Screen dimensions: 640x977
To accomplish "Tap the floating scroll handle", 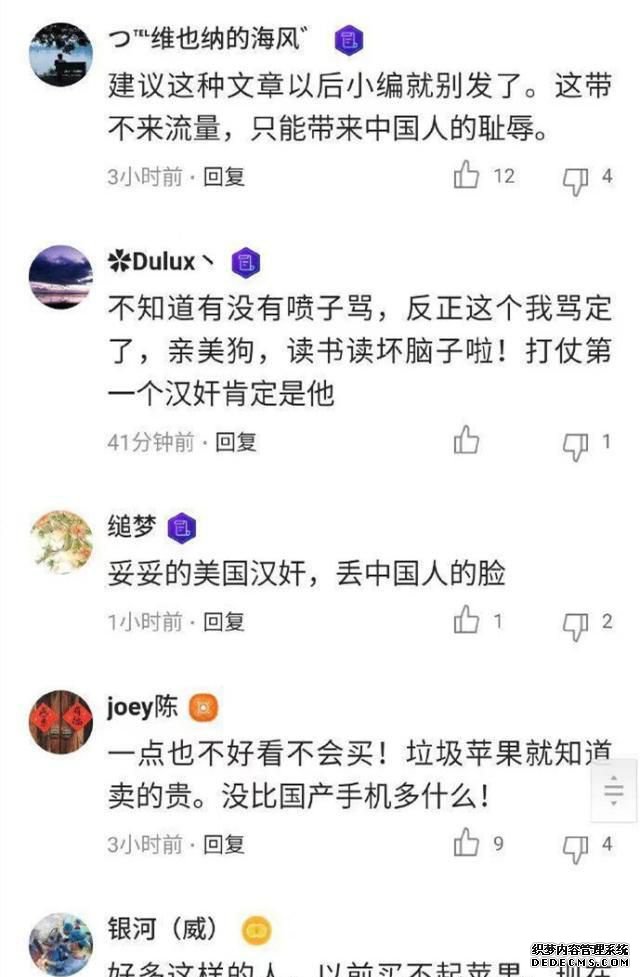I will (x=613, y=790).
